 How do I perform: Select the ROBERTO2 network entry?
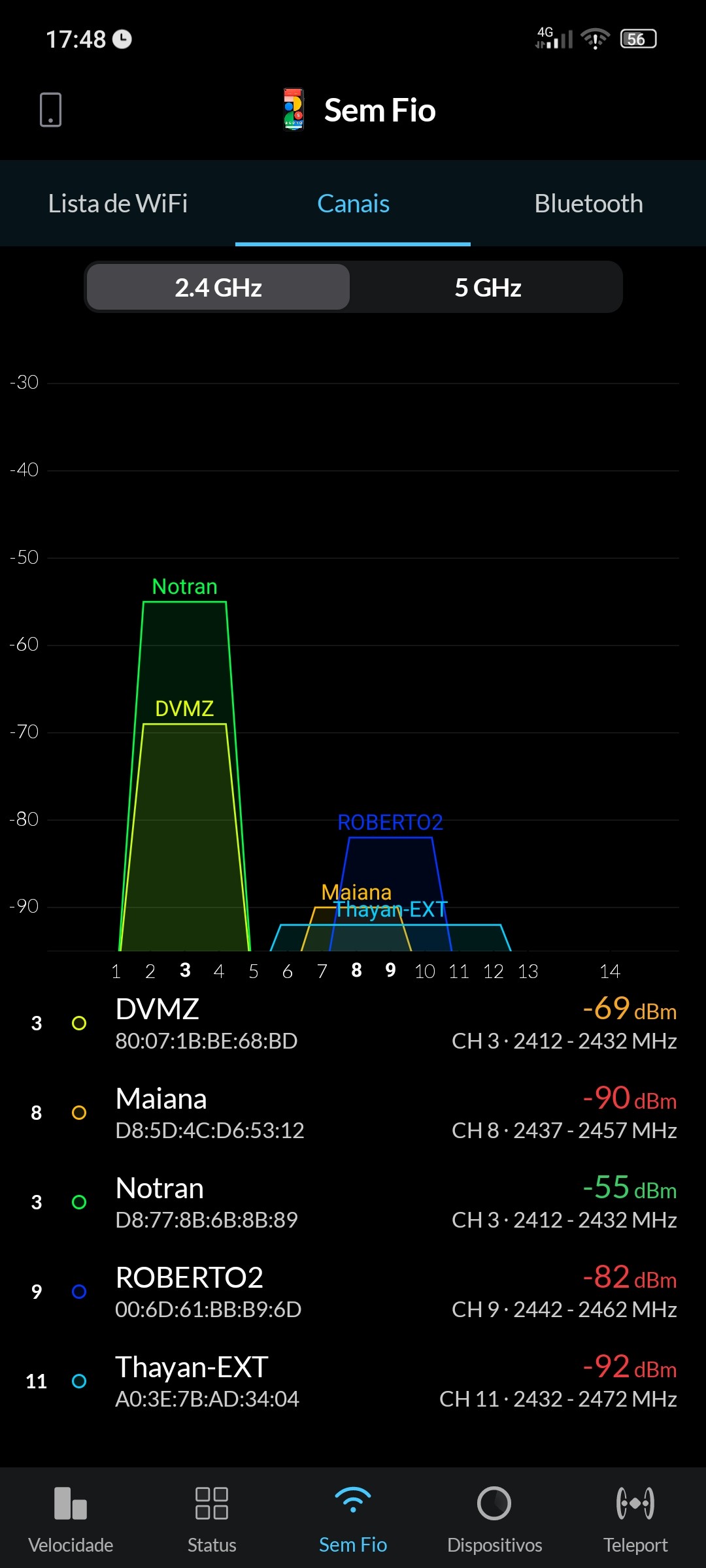(x=353, y=1292)
